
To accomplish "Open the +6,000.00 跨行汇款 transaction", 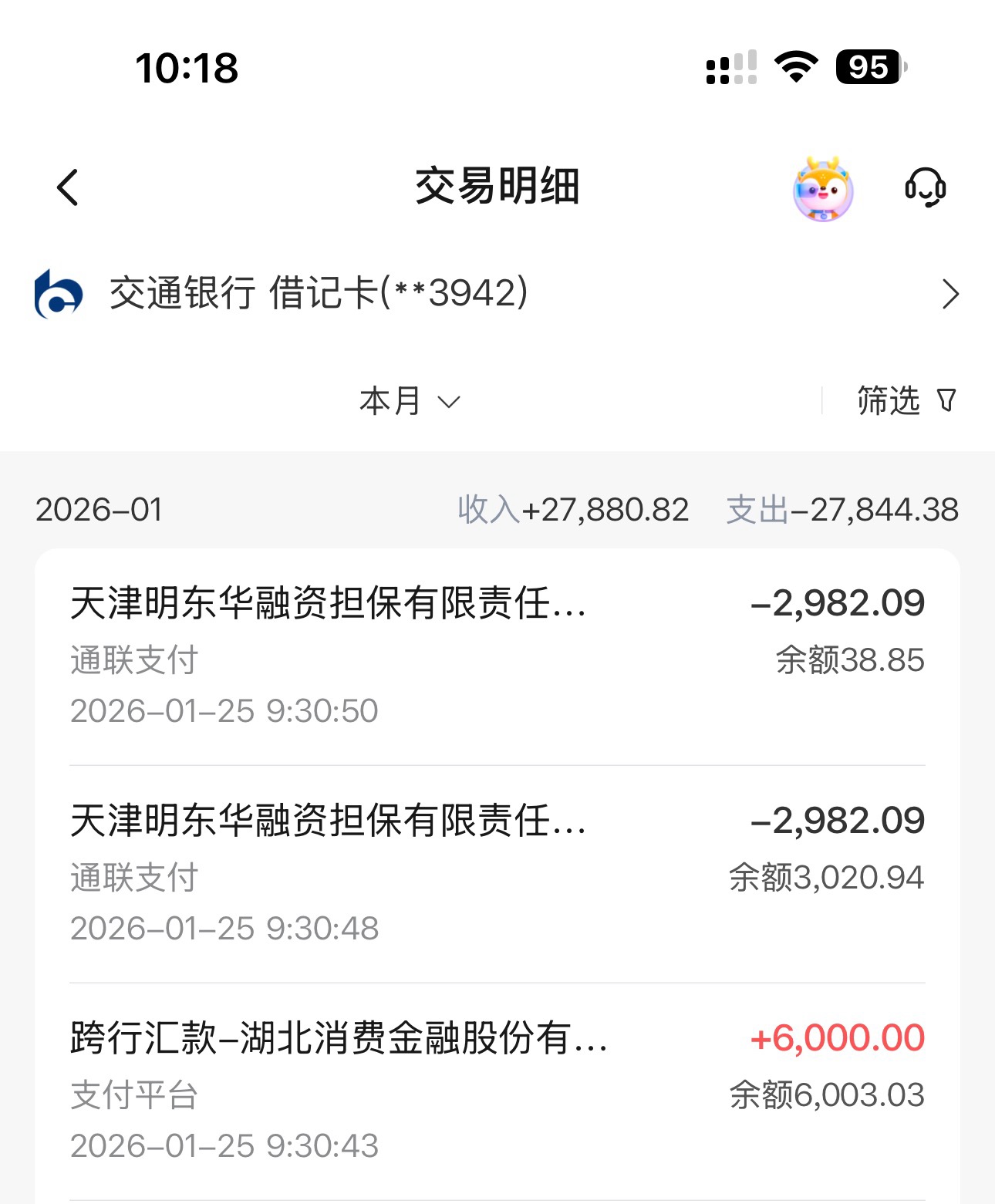I will coord(497,1091).
